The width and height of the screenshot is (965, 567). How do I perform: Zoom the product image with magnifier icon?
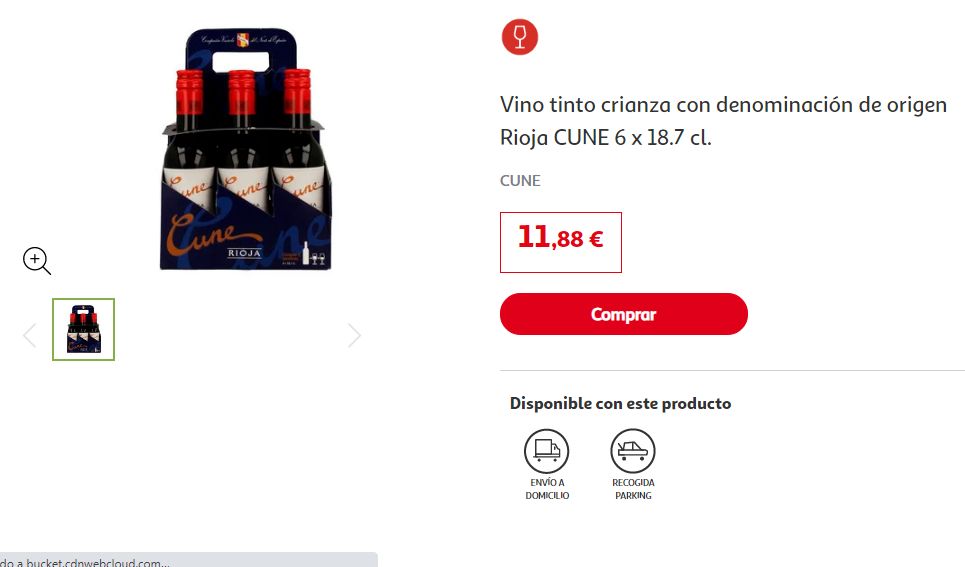37,261
